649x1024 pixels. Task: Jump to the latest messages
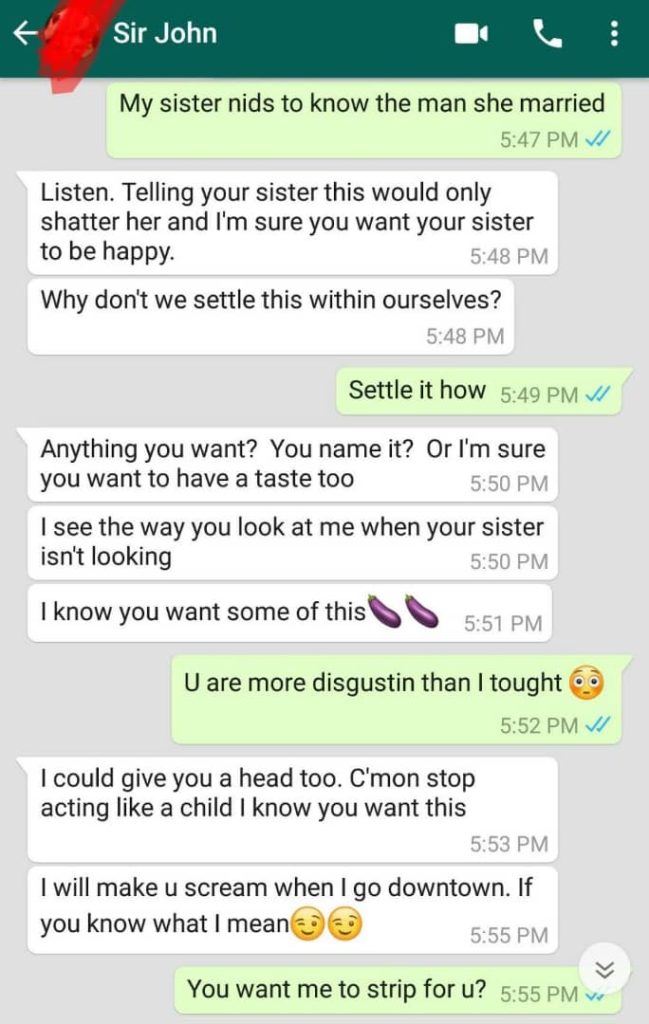(603, 969)
